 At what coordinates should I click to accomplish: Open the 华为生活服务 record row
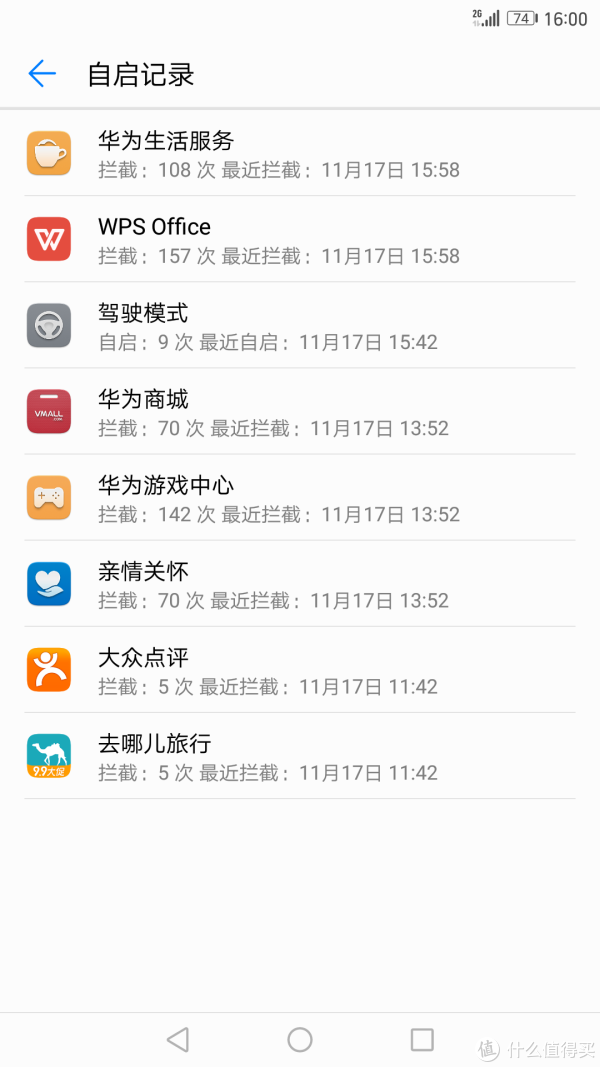[300, 153]
